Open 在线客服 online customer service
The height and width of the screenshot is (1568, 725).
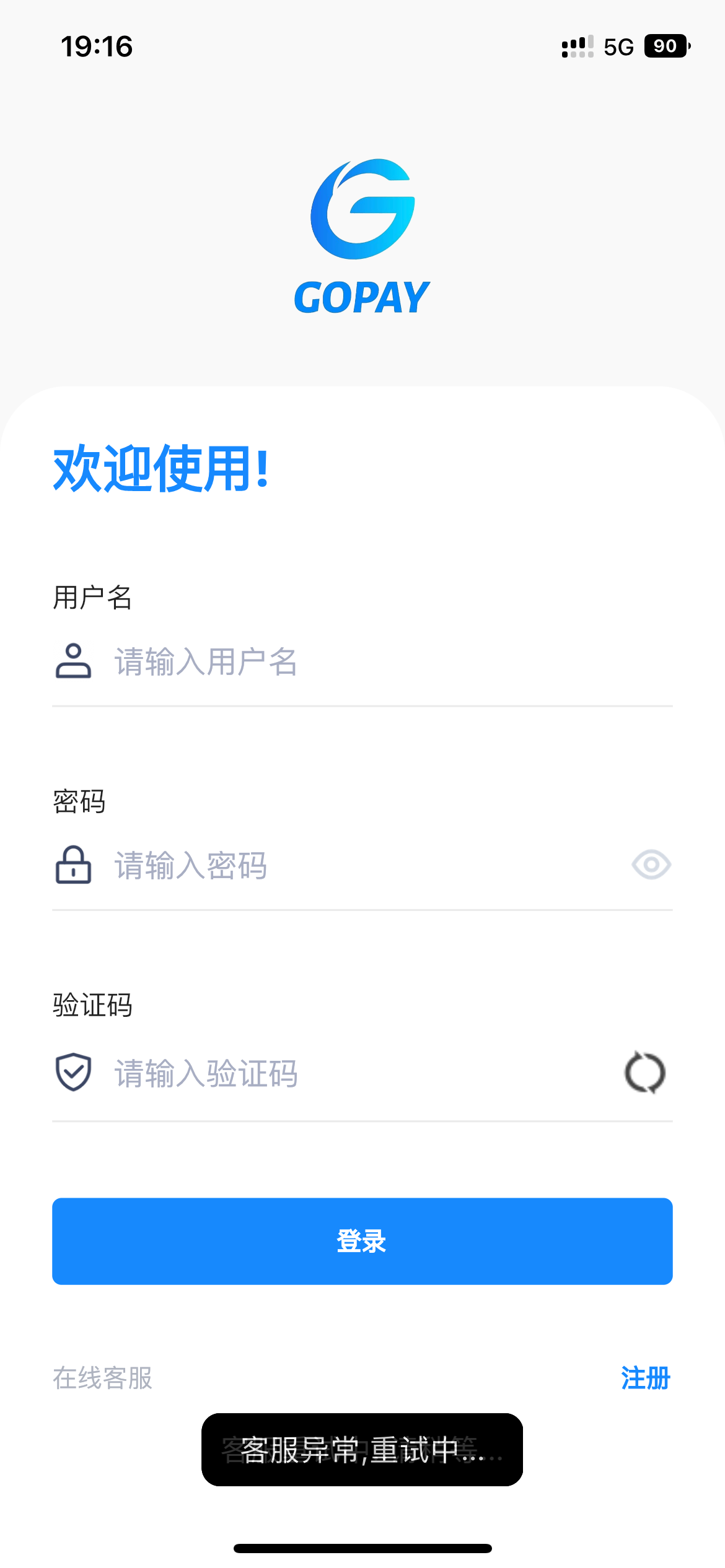coord(103,1379)
